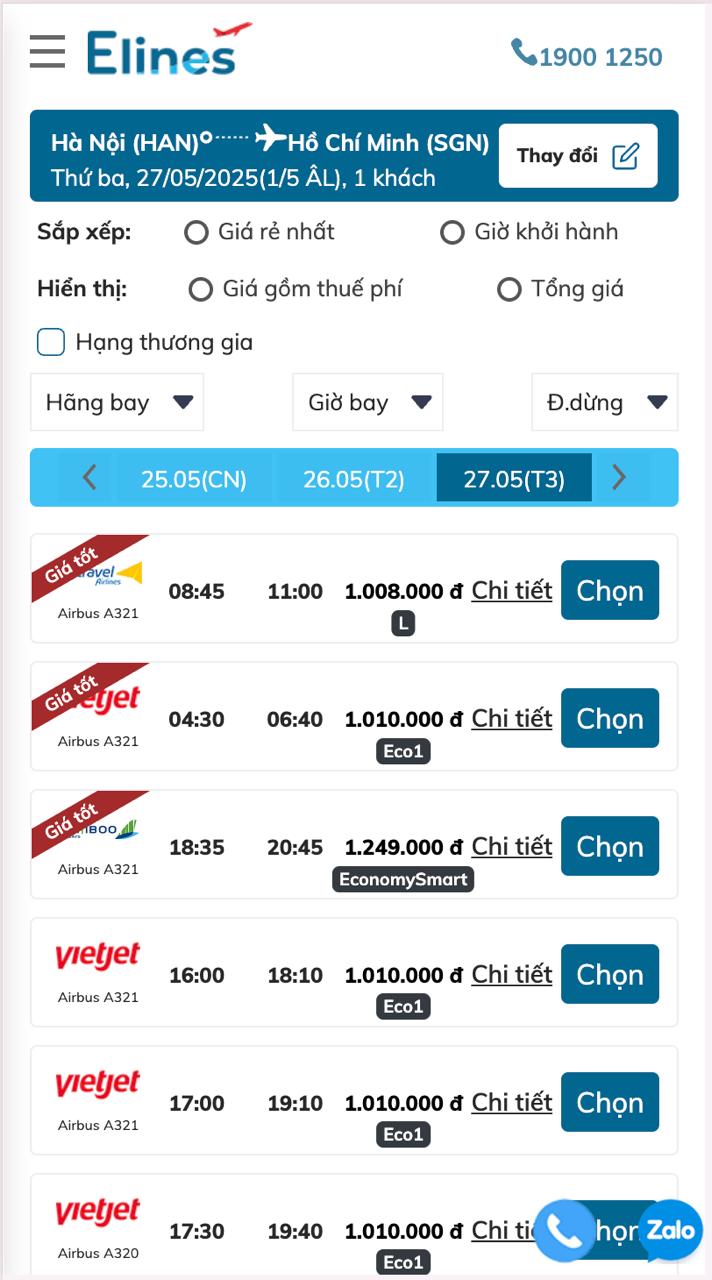Switch to date 25.05(CN)

tap(193, 478)
